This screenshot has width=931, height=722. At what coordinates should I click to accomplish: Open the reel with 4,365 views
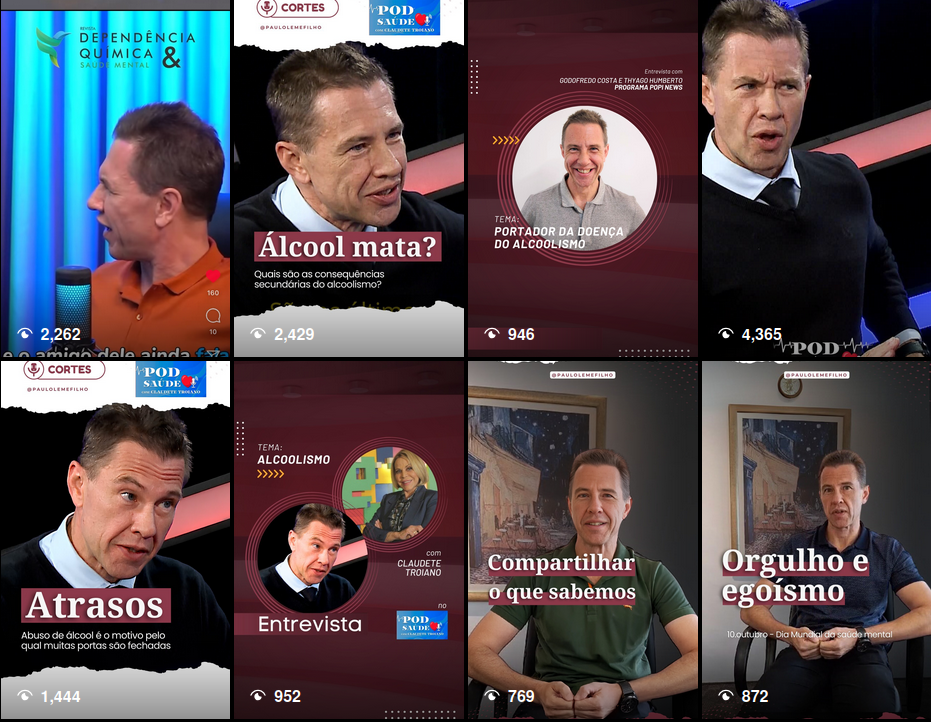point(815,180)
